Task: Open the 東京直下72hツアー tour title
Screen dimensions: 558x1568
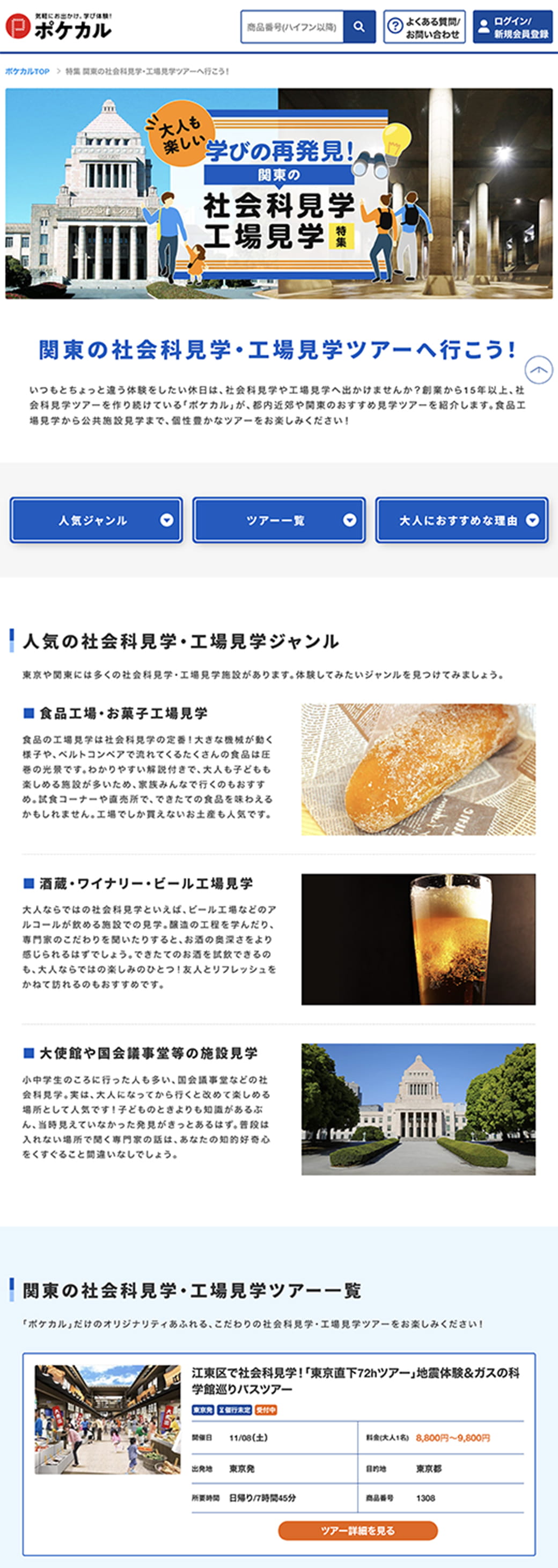Action: (x=355, y=1380)
